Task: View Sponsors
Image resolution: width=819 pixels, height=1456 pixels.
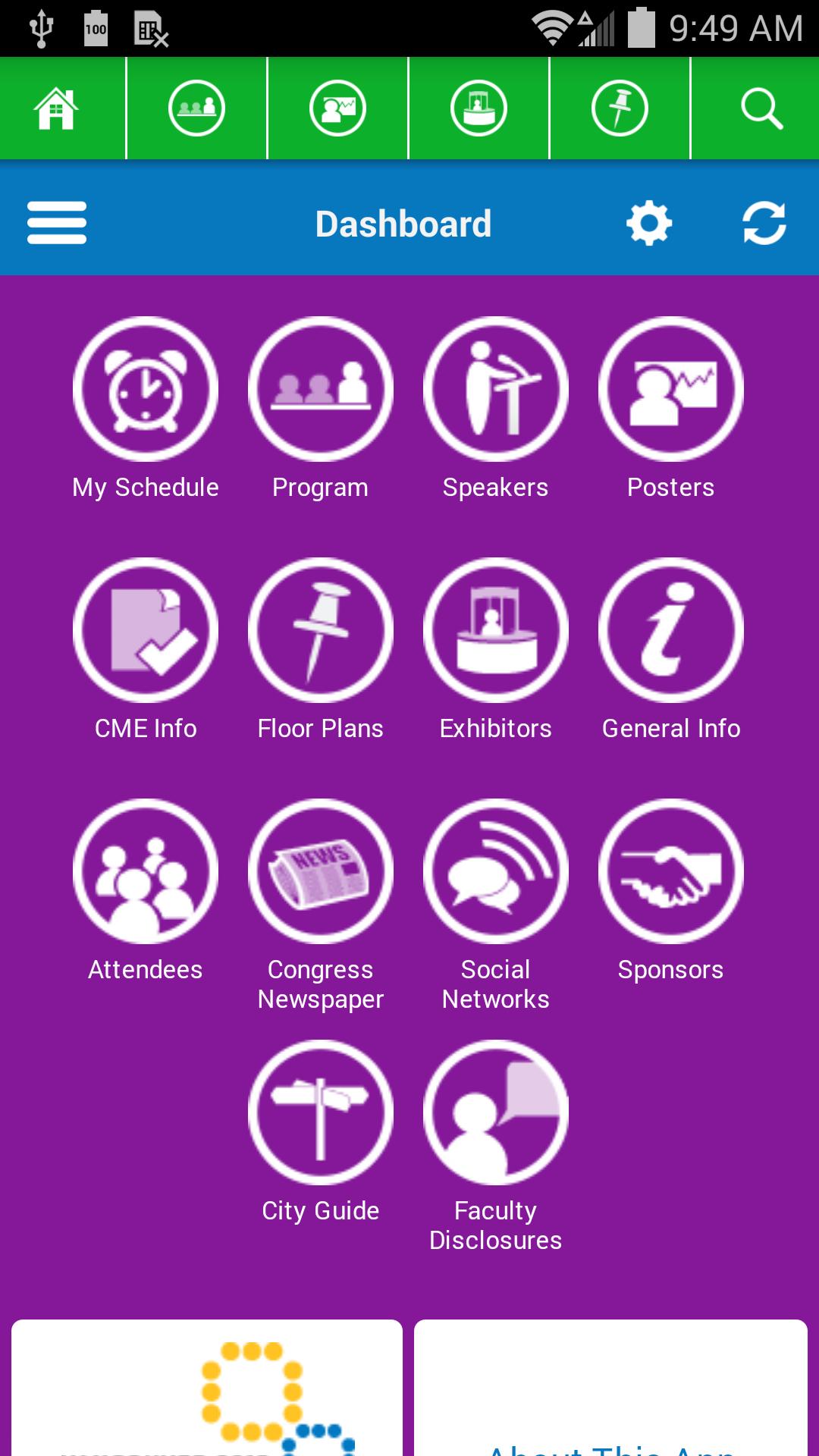Action: tap(671, 871)
